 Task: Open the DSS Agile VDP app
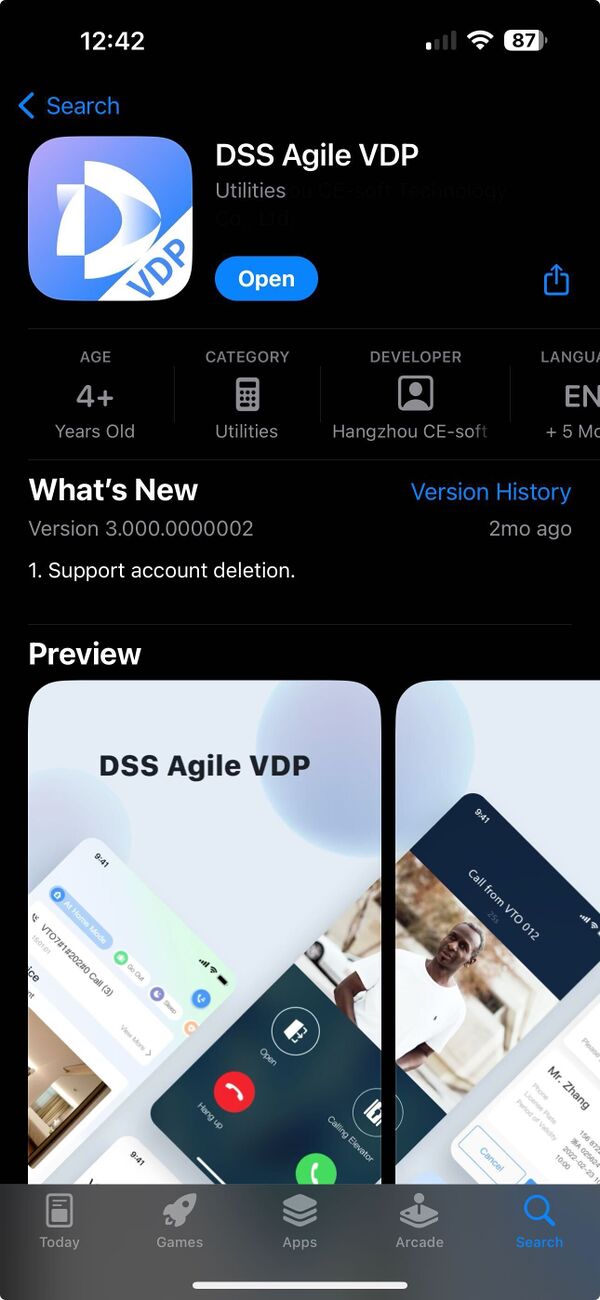click(x=266, y=279)
